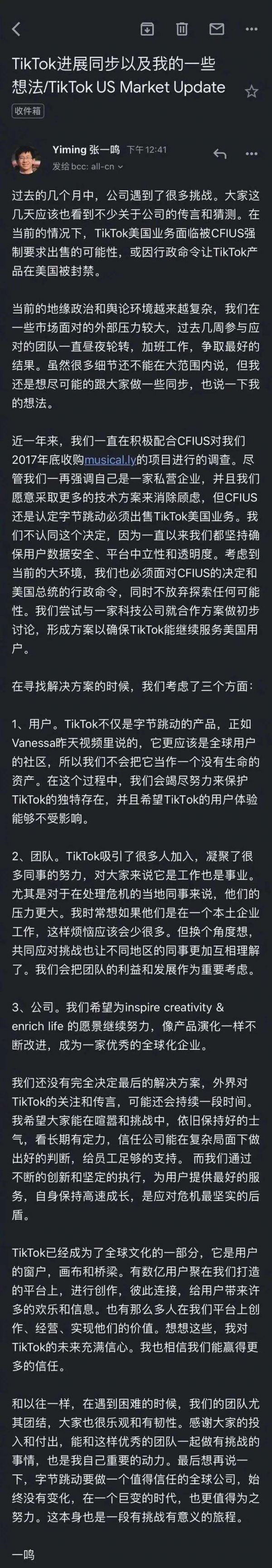The width and height of the screenshot is (272, 1568).
Task: Archive this email
Action: point(146,29)
